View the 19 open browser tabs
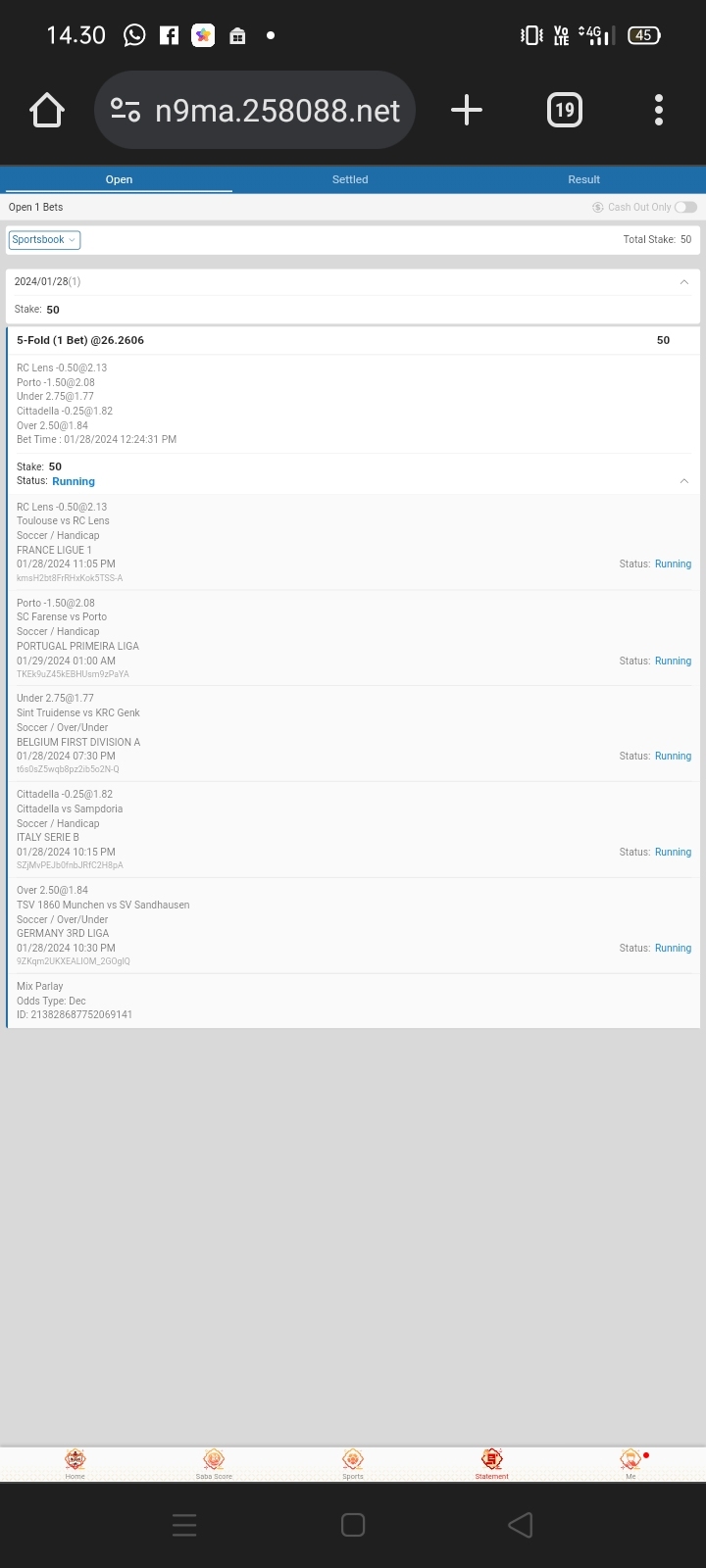The height and width of the screenshot is (1568, 706). pos(564,110)
